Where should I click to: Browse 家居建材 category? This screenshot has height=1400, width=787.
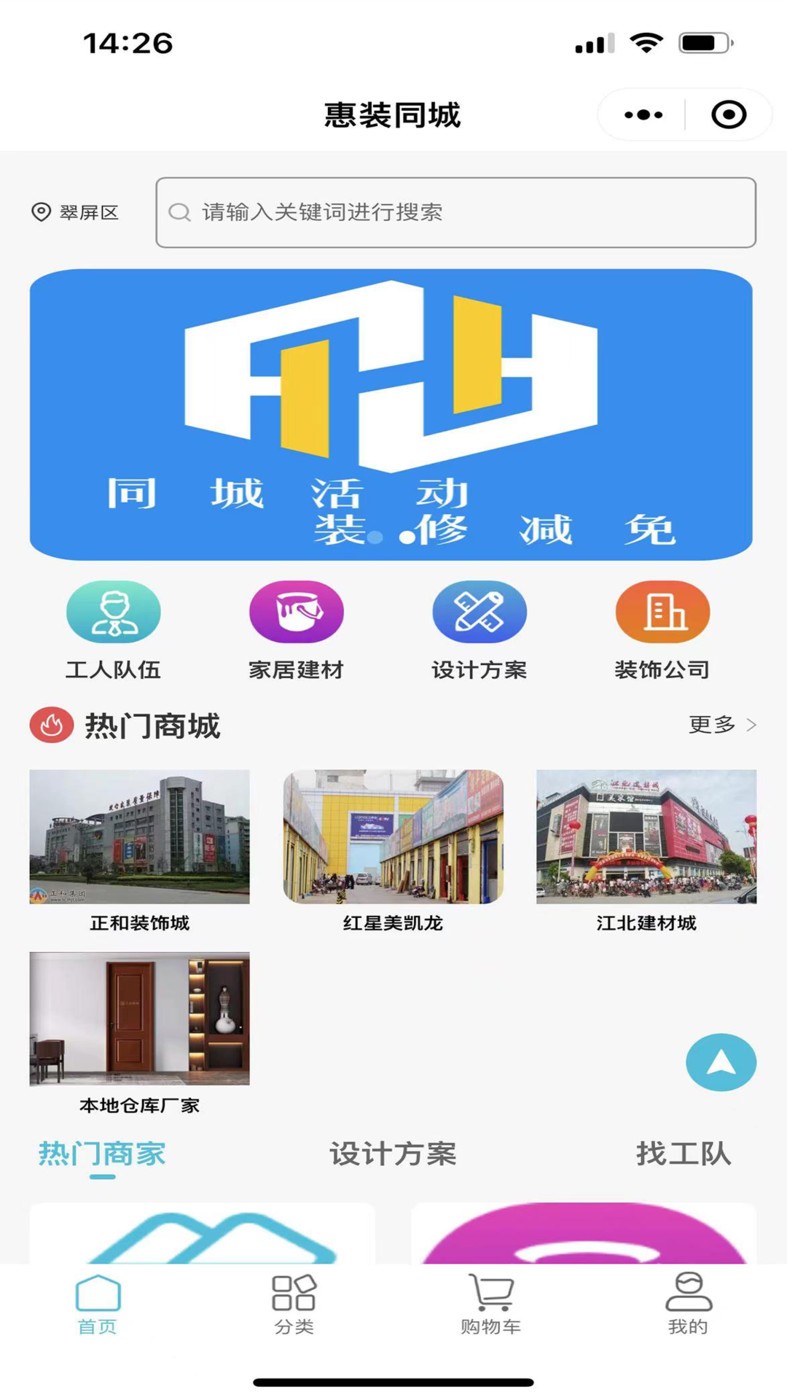tap(296, 631)
